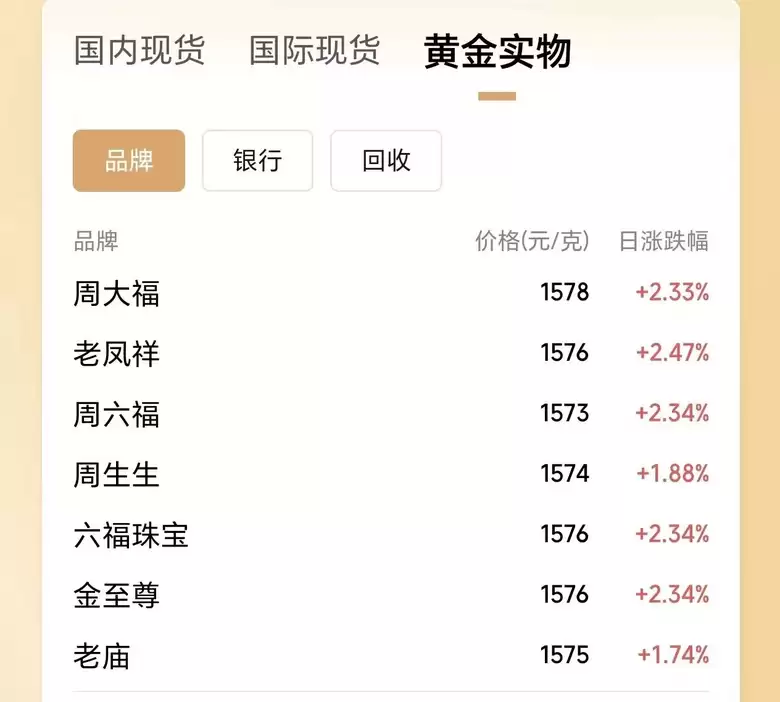Screen dimensions: 780x702
Task: Select the 黄金实物 tab
Action: (x=497, y=52)
